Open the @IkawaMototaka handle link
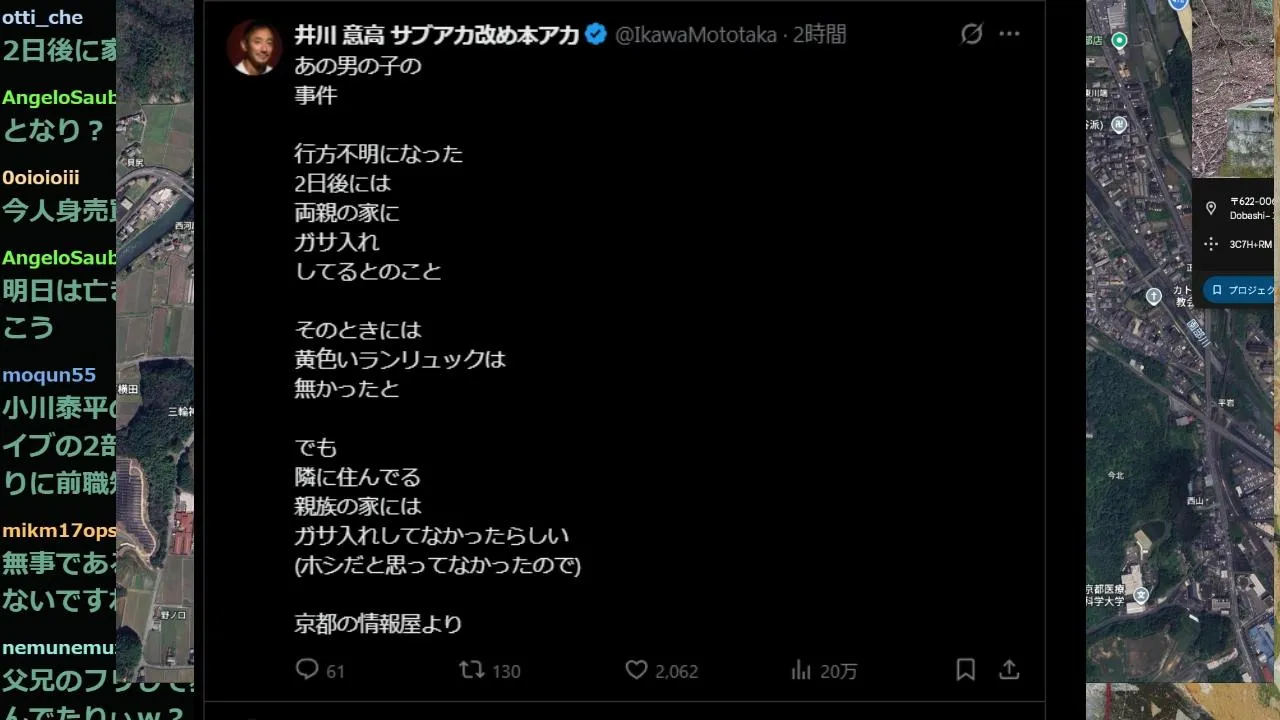1280x720 pixels. click(695, 34)
